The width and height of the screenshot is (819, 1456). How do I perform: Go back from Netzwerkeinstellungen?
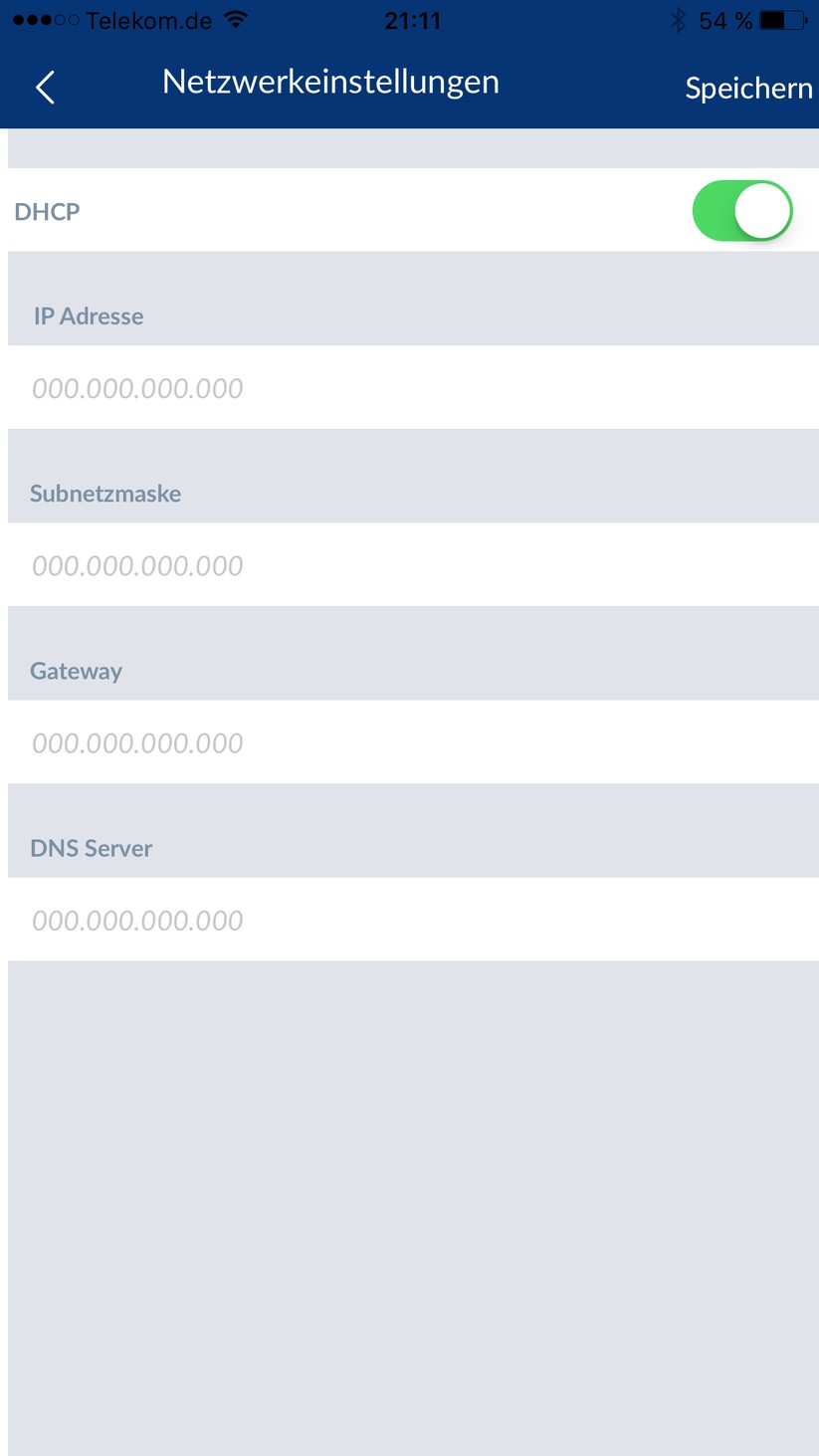pos(45,88)
